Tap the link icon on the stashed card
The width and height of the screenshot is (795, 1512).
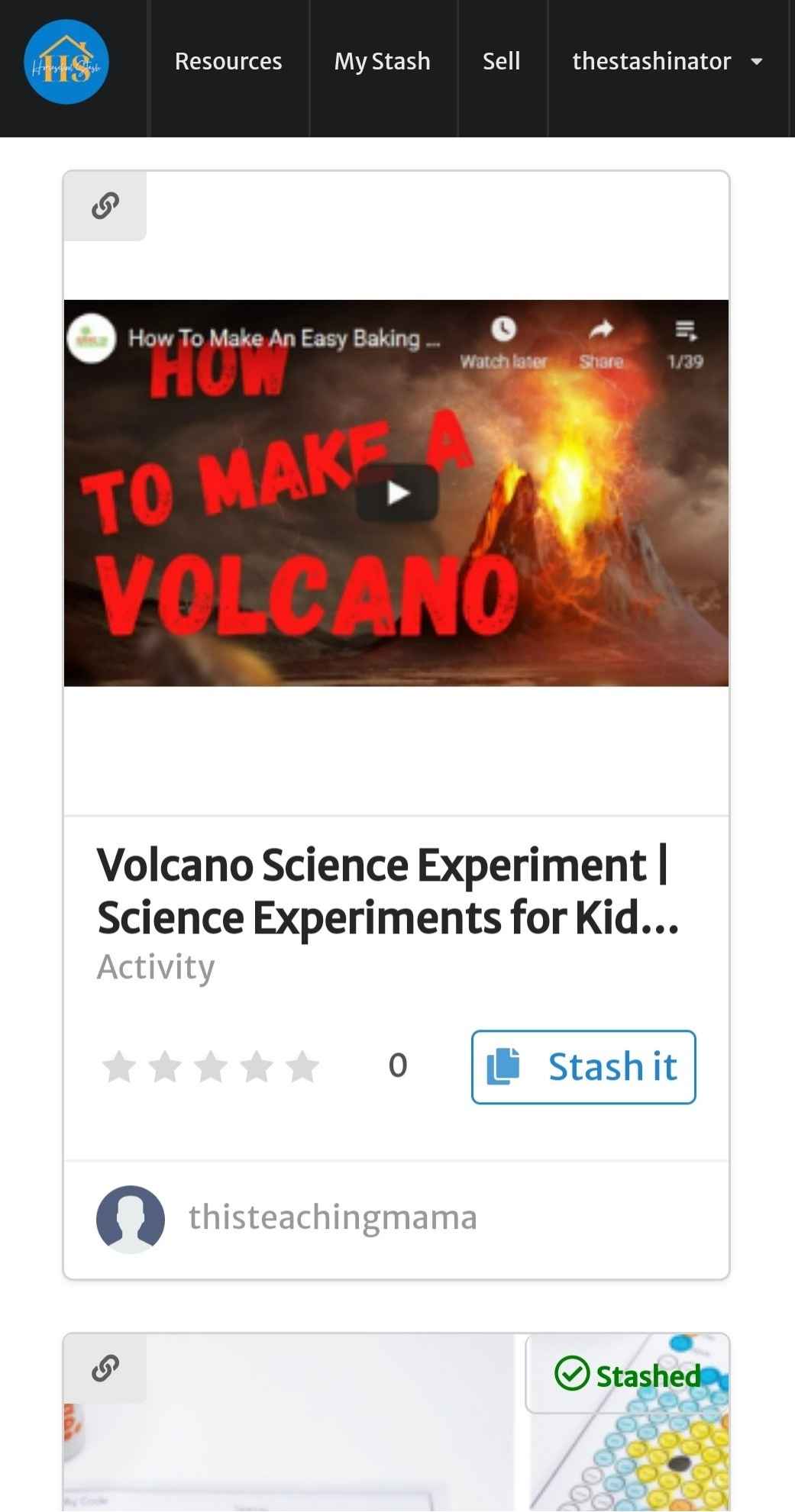click(x=105, y=1368)
